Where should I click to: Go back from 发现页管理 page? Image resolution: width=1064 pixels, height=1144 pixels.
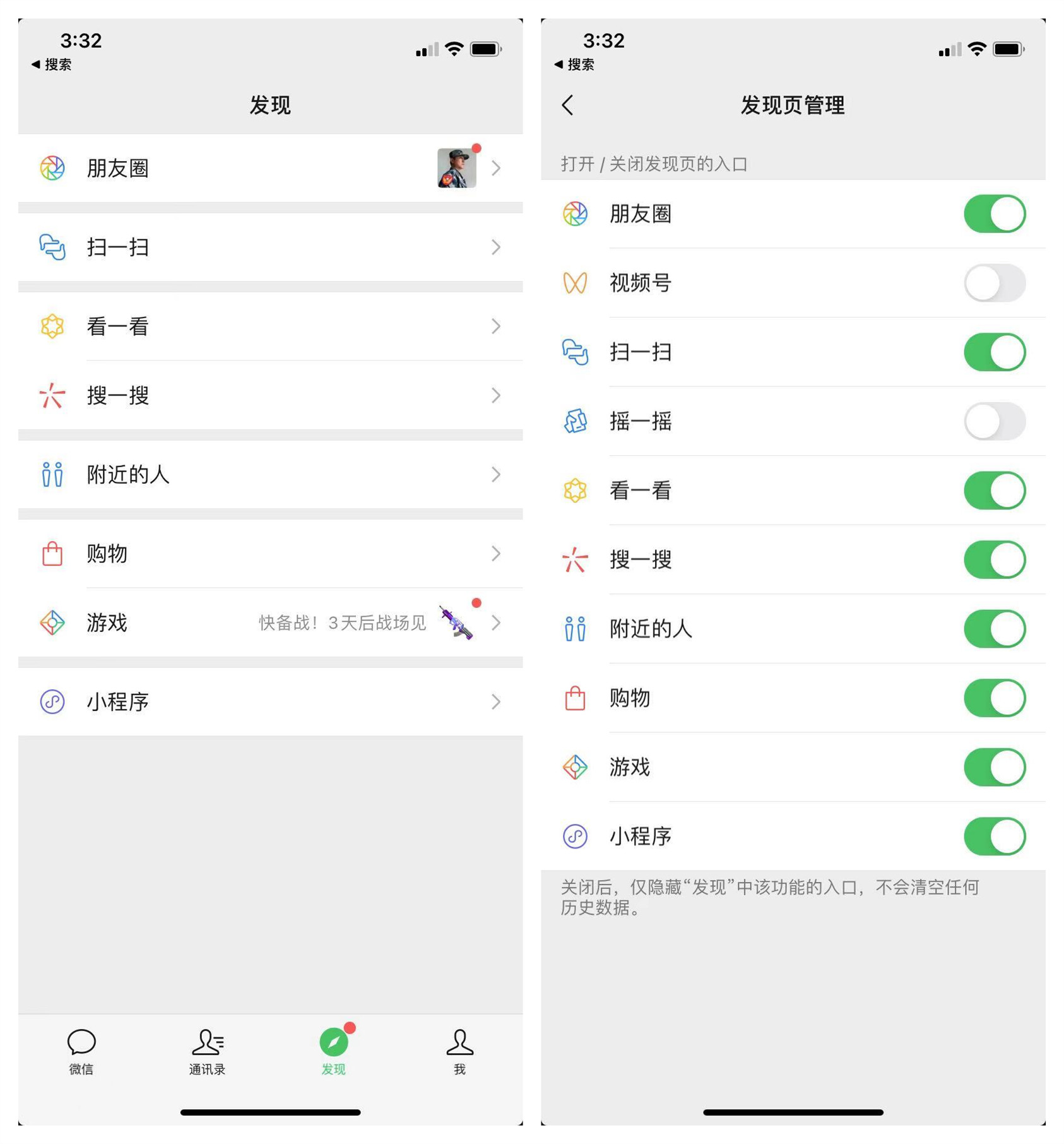[x=567, y=105]
